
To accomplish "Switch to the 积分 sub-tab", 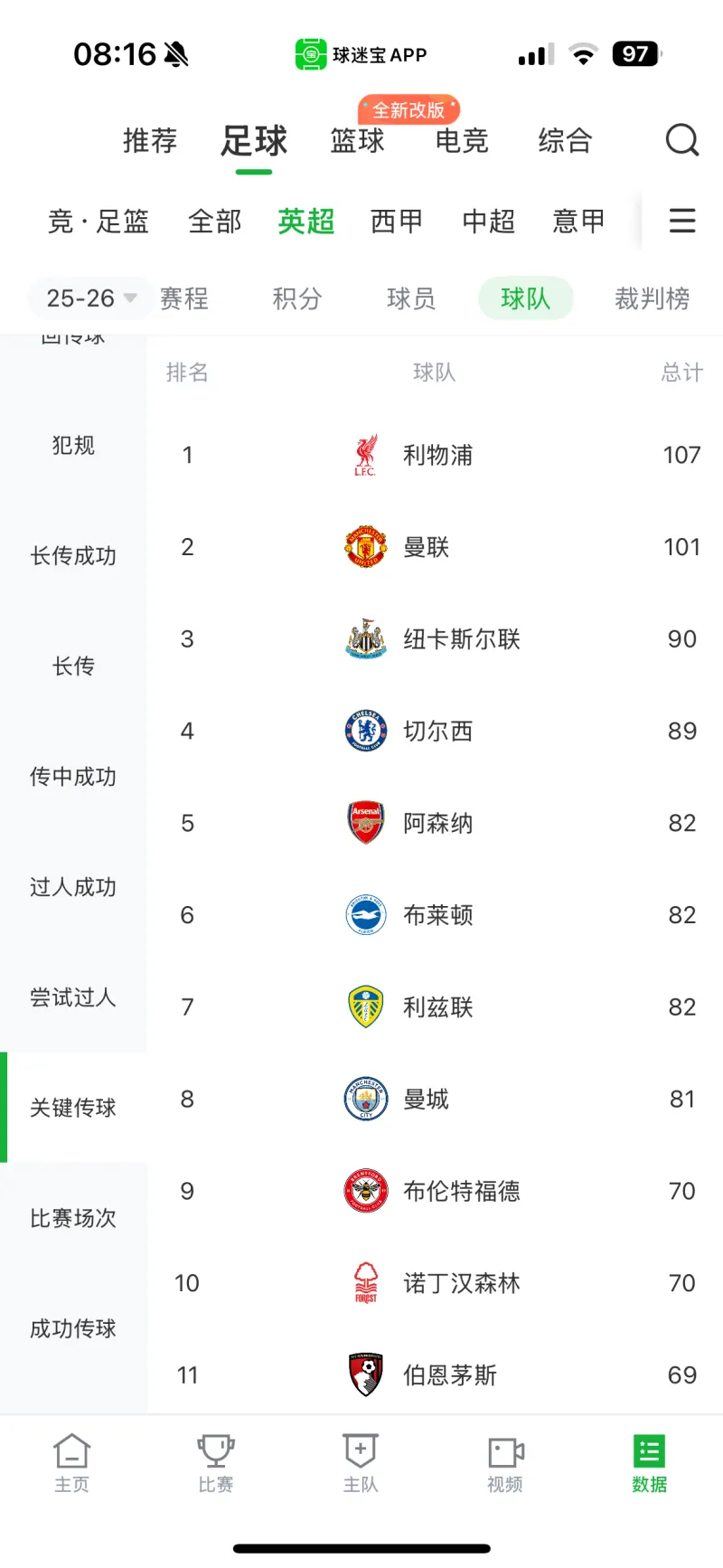I will 297,298.
